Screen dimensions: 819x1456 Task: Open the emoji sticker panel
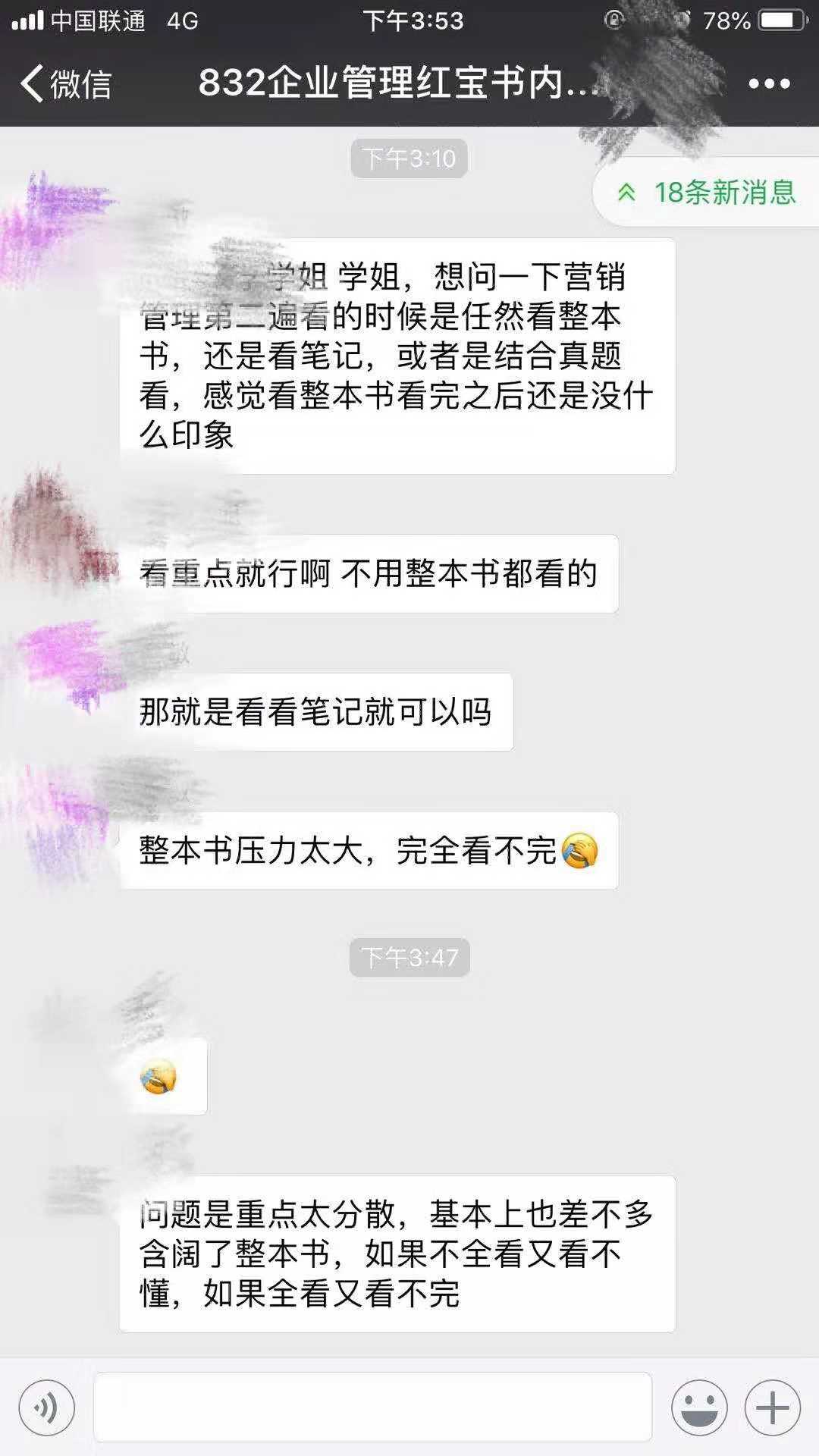(698, 1408)
